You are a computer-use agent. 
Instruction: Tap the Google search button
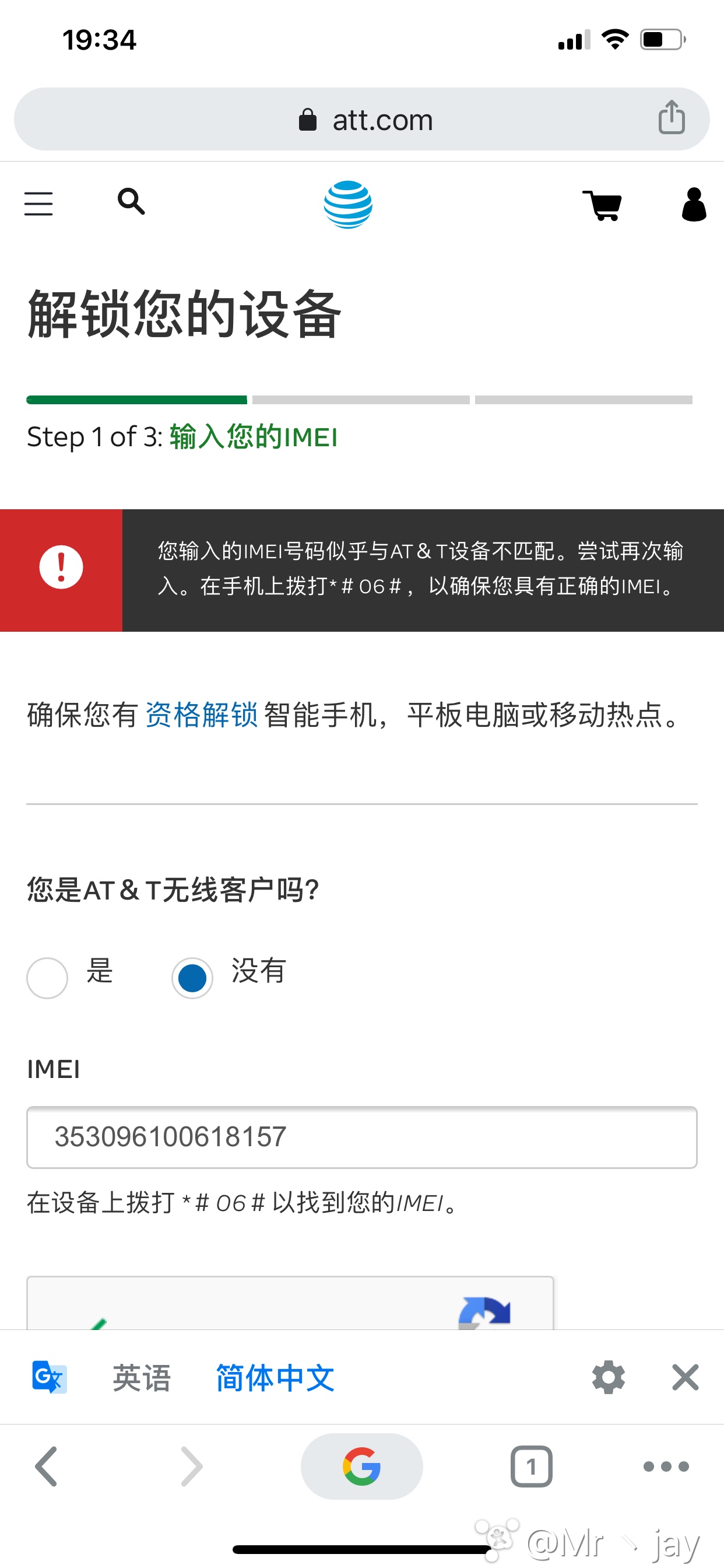tap(361, 1466)
